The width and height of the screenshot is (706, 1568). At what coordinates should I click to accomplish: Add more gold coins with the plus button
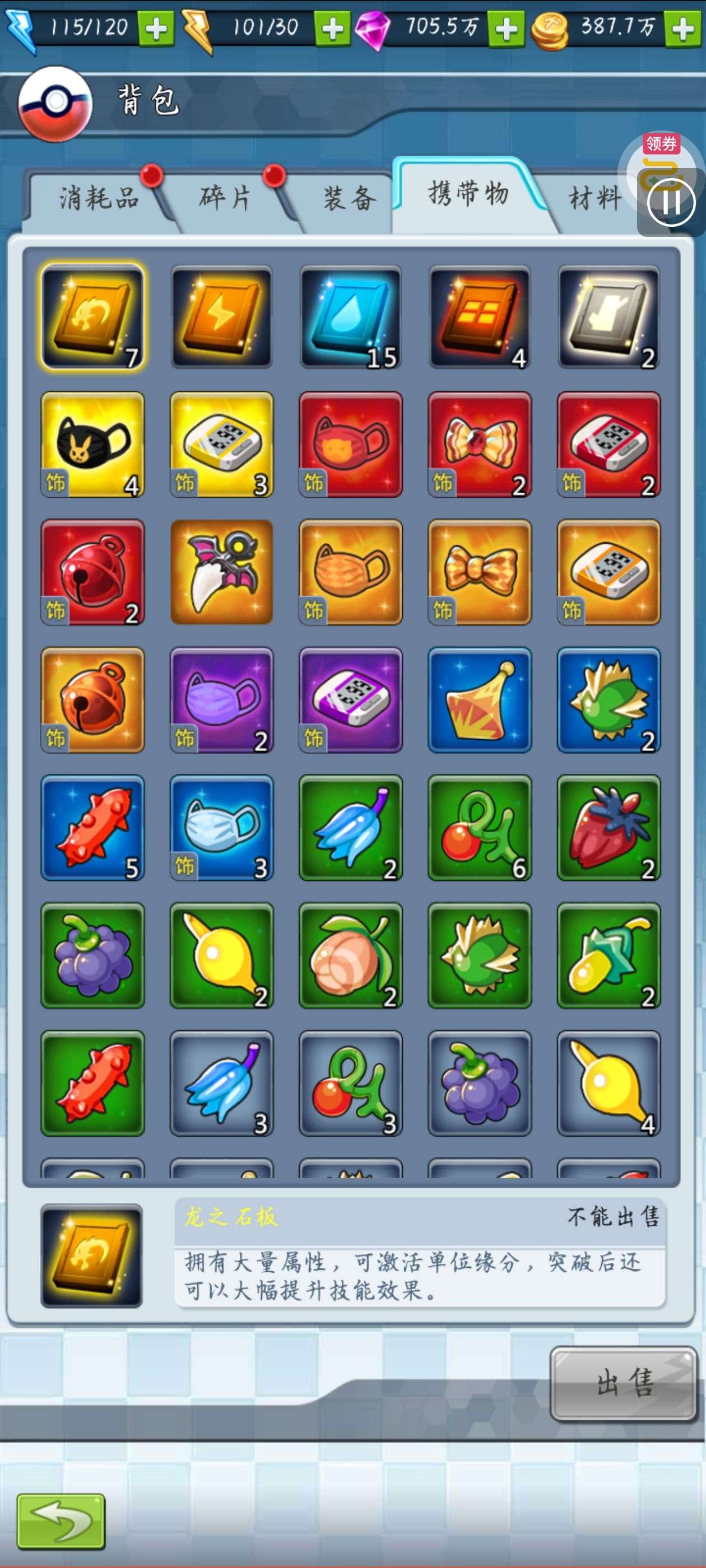pyautogui.click(x=682, y=28)
